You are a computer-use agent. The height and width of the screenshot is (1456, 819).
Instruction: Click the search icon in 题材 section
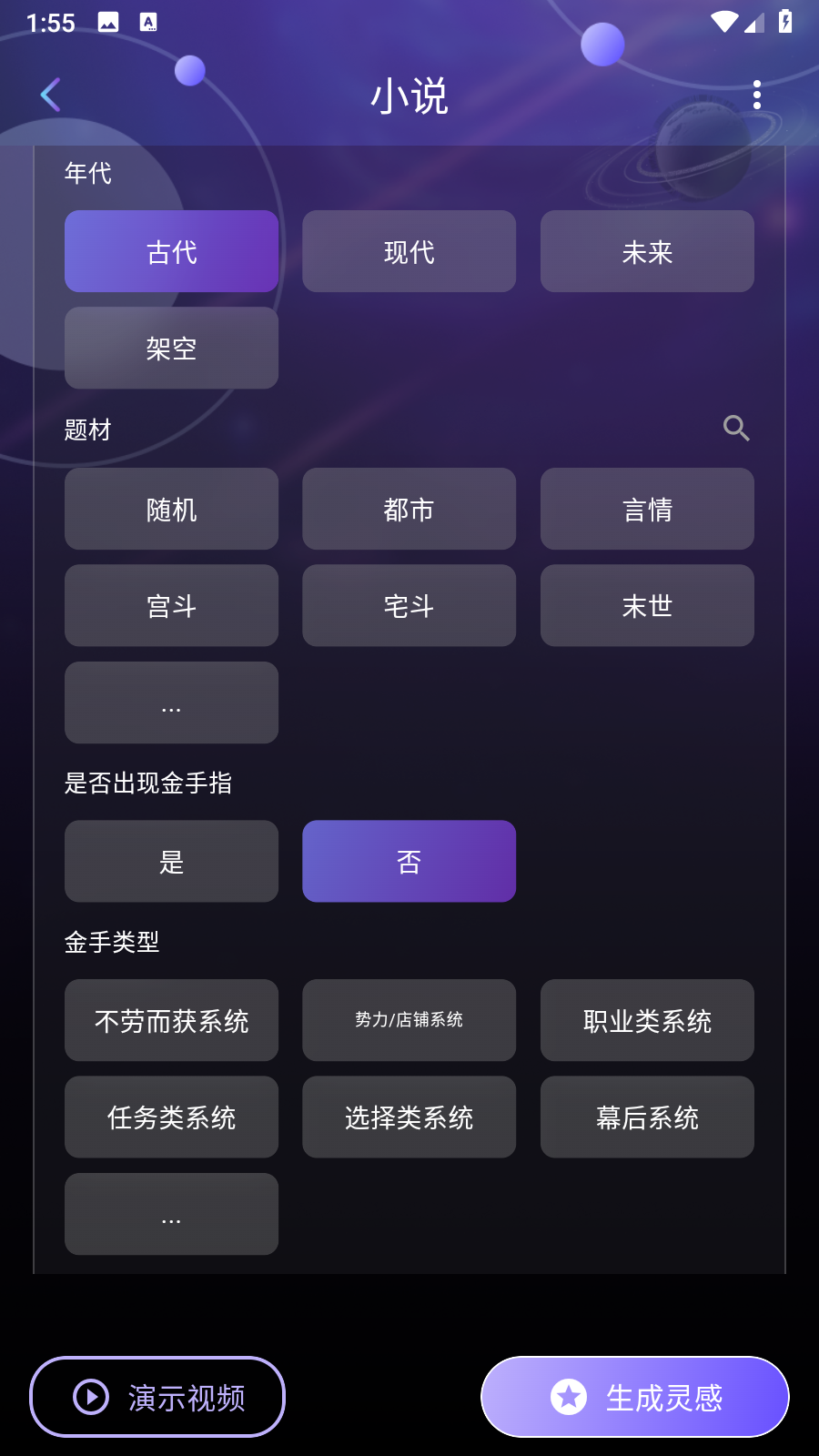point(735,428)
